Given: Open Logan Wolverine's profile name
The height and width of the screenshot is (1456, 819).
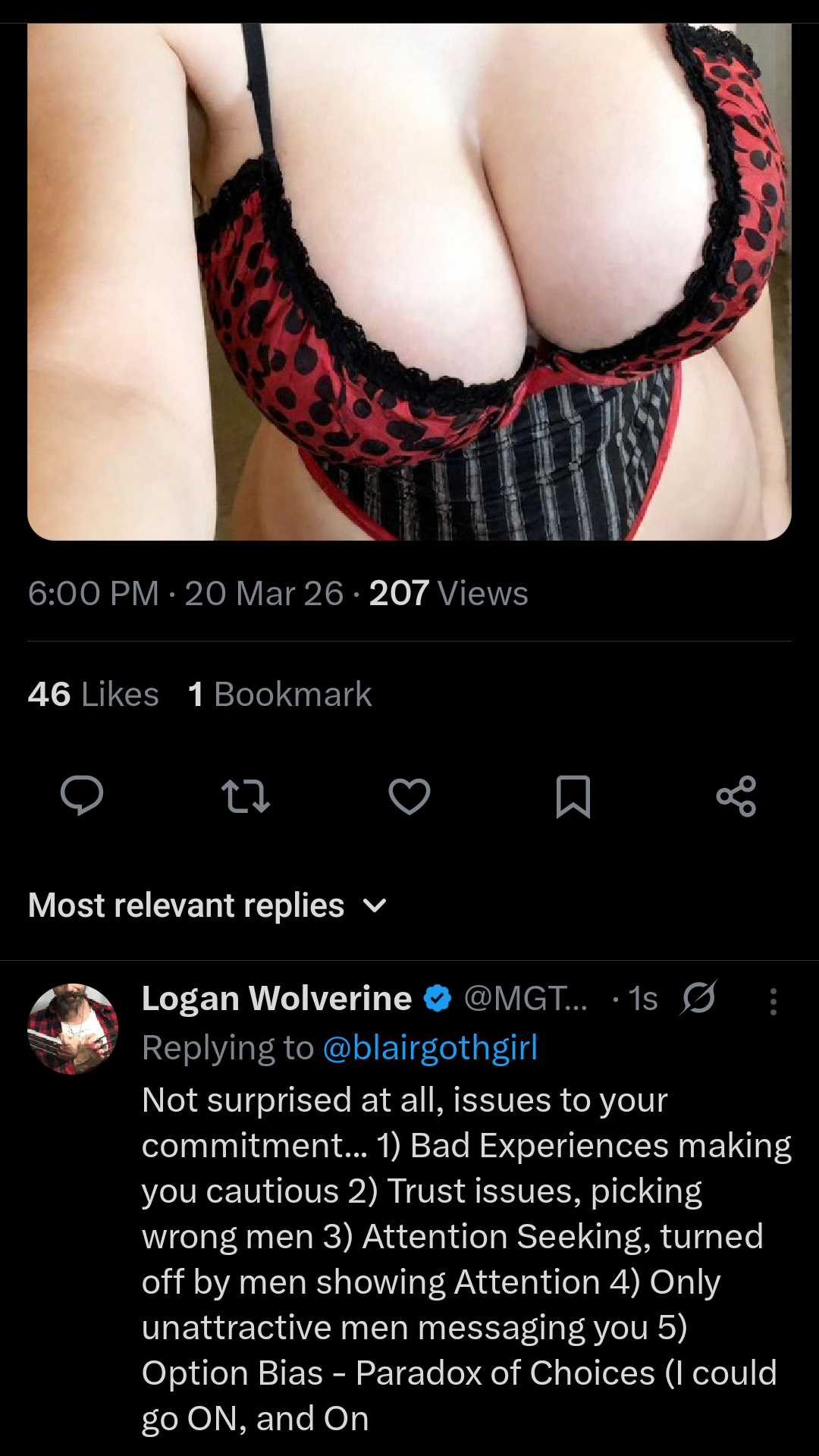Looking at the screenshot, I should [x=277, y=999].
